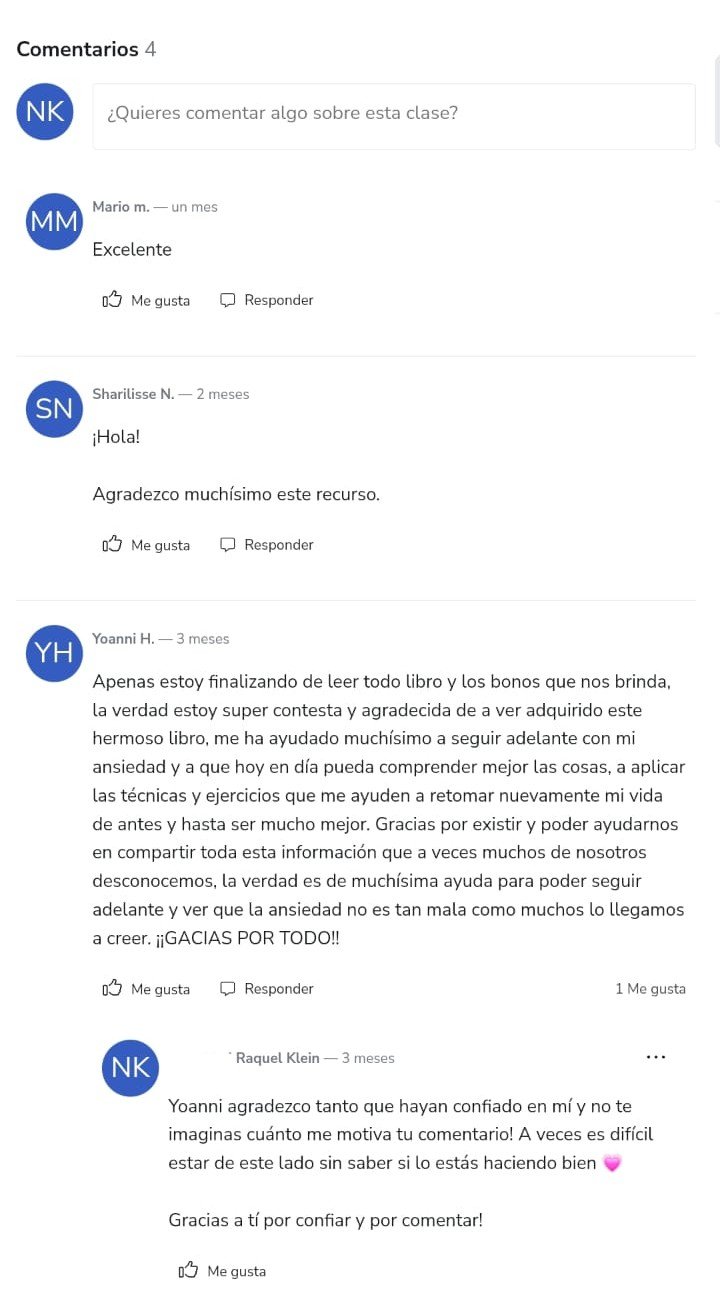Tap the comment box to write a comment
Viewport: 720px width, 1295px height.
click(393, 115)
